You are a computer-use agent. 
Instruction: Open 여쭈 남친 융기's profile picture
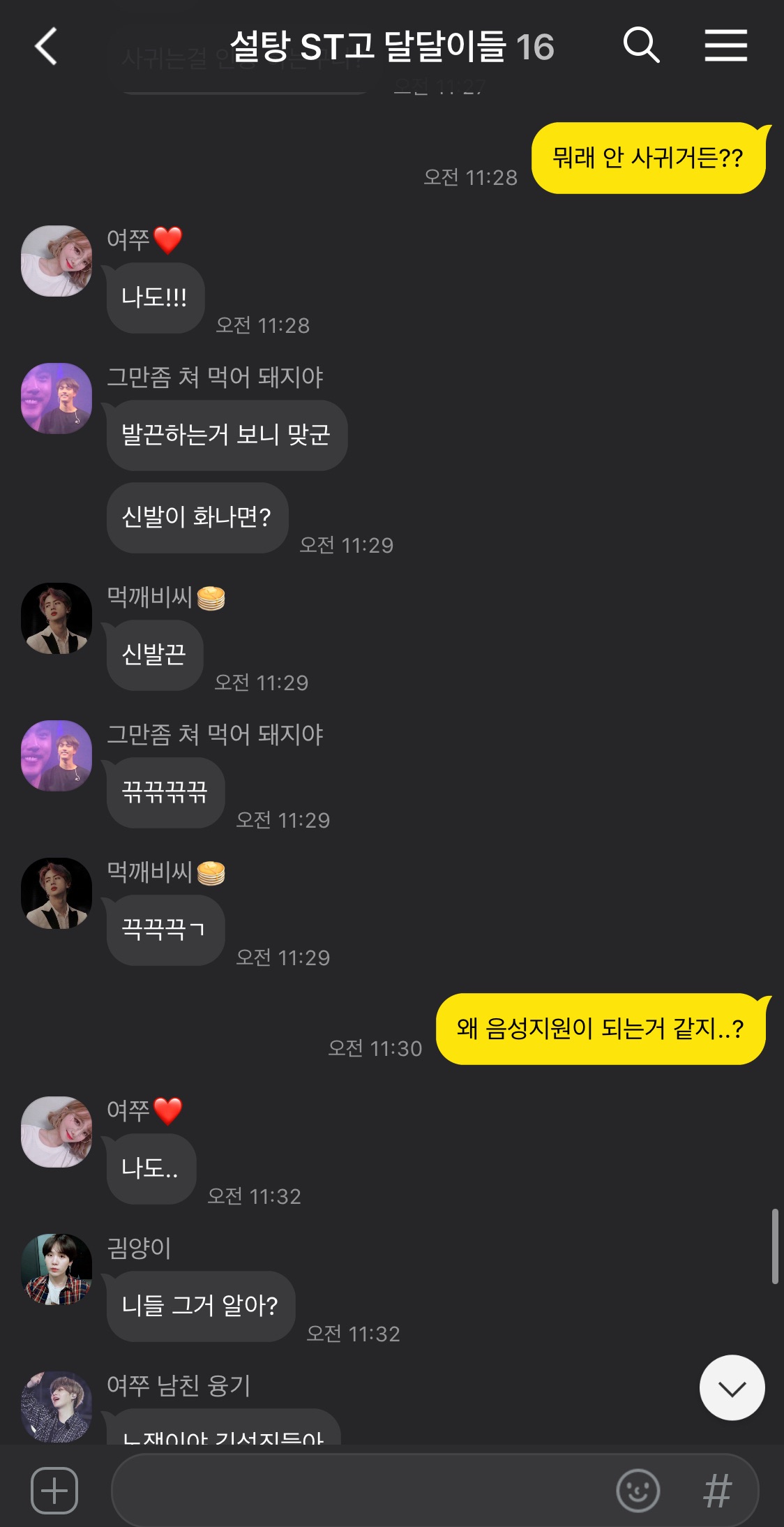tap(56, 1406)
